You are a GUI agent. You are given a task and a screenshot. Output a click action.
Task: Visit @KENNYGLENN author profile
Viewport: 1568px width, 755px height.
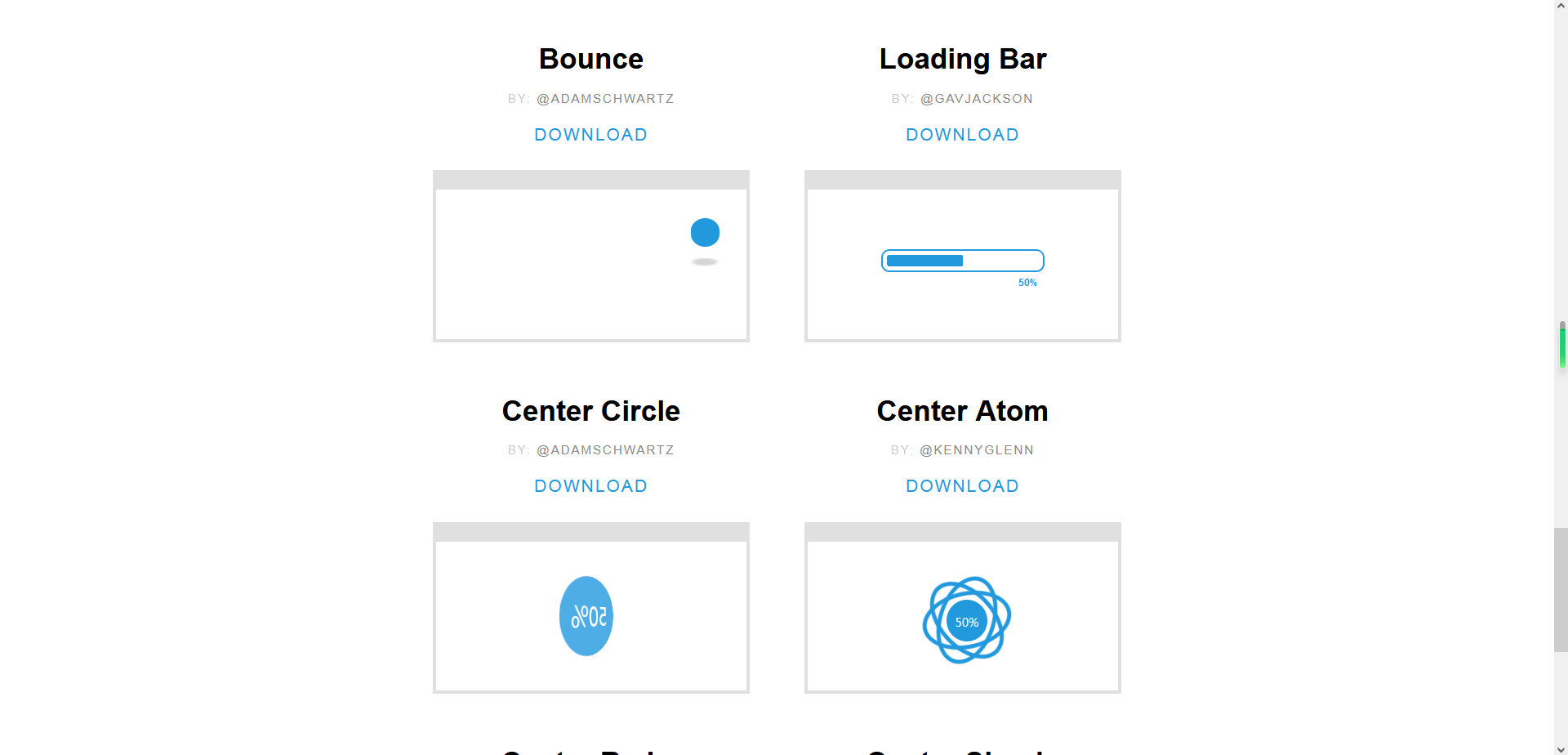click(x=976, y=450)
